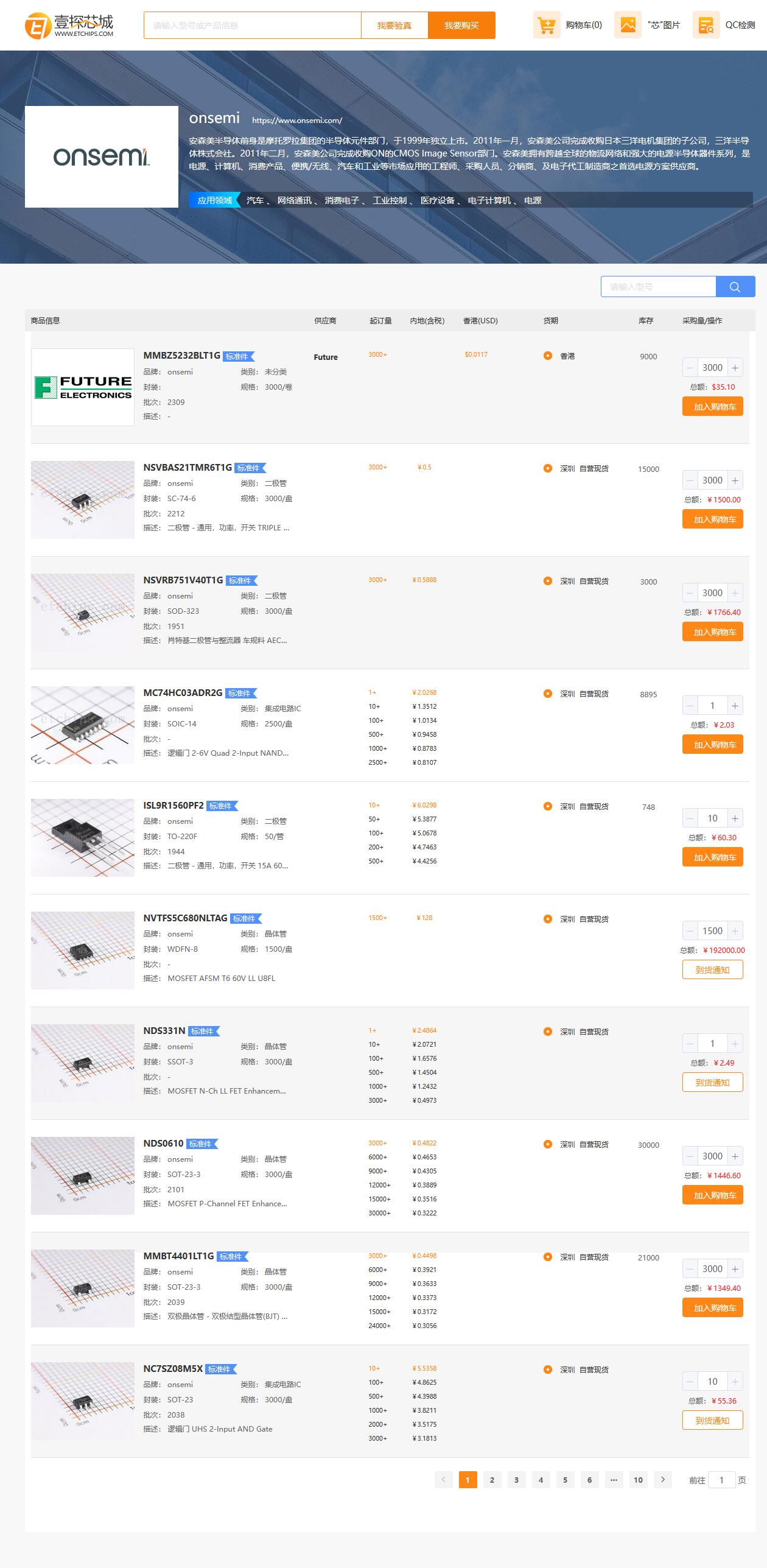
Task: Request arrival notice for NVTFS5C680NLTAG
Action: 713,970
